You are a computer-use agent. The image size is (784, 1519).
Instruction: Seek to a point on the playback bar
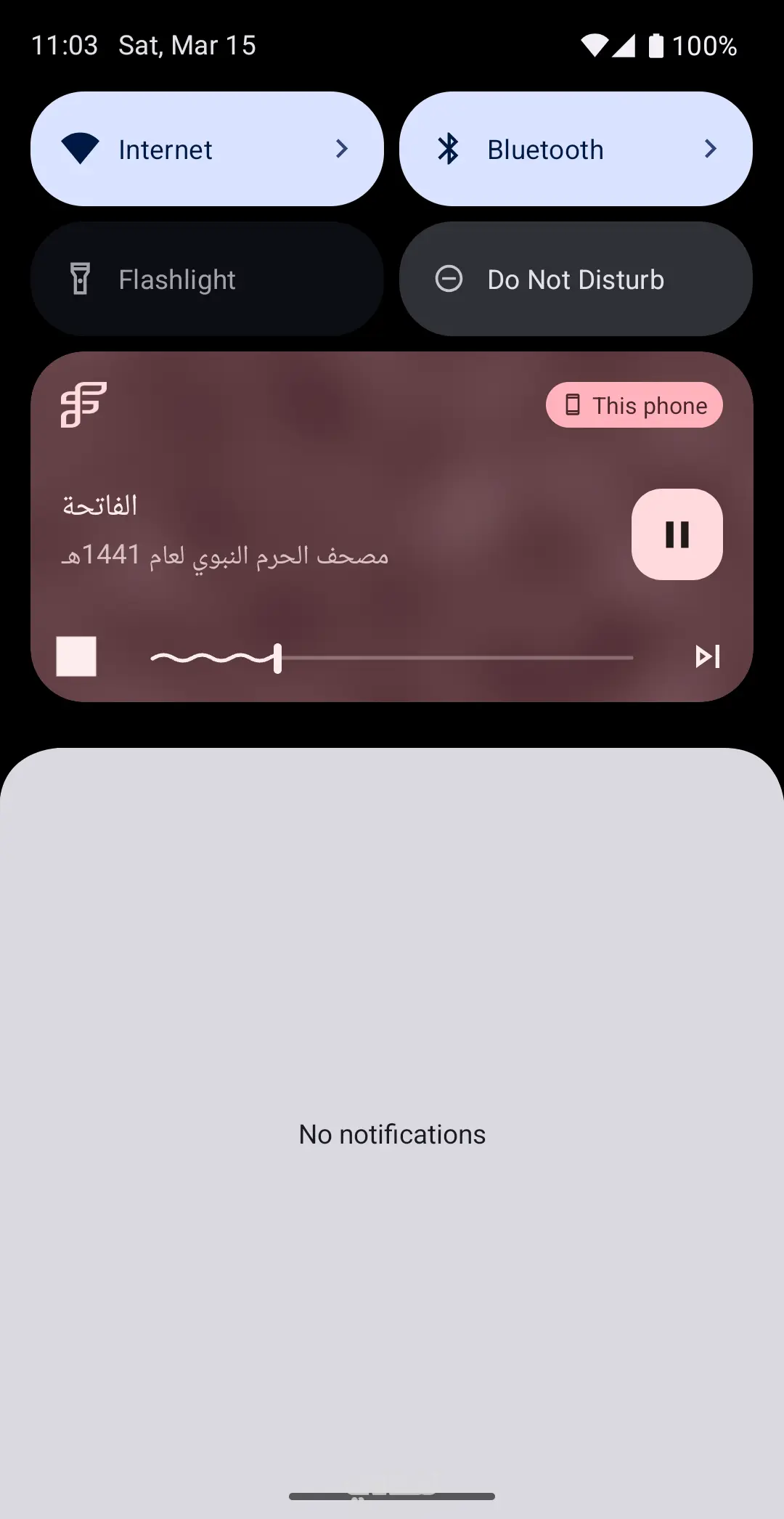point(450,658)
